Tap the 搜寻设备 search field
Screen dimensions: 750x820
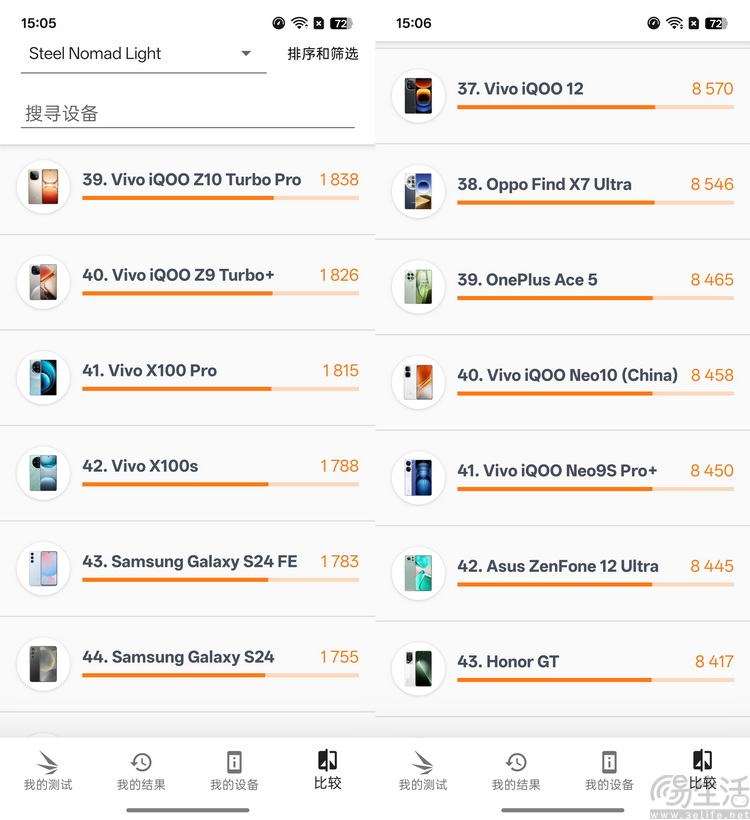pos(187,113)
